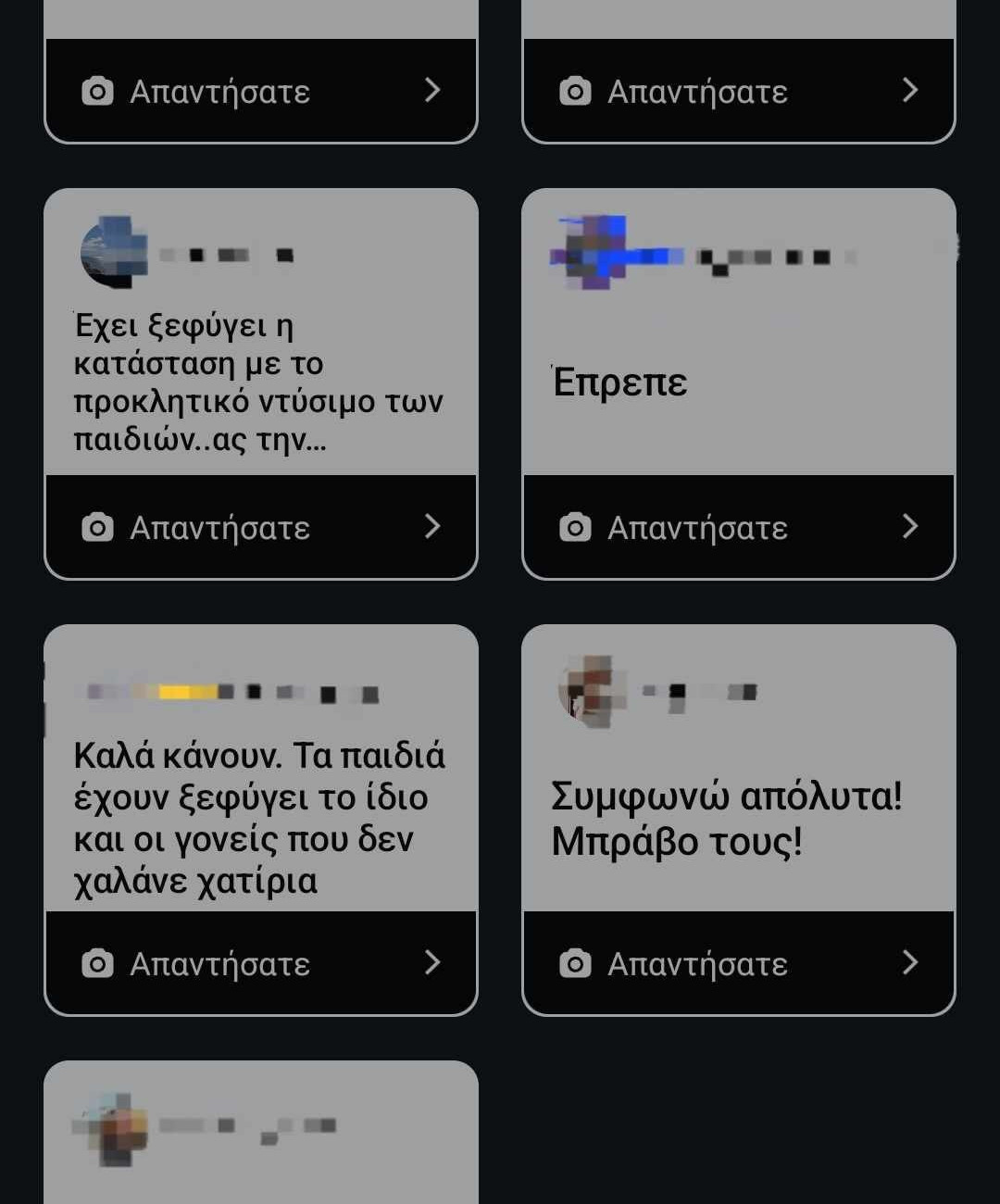Open Απαντήσατε under 'Έχει ξεφύγει η κατάσταση' response
Viewport: 1000px width, 1204px height.
(x=260, y=527)
